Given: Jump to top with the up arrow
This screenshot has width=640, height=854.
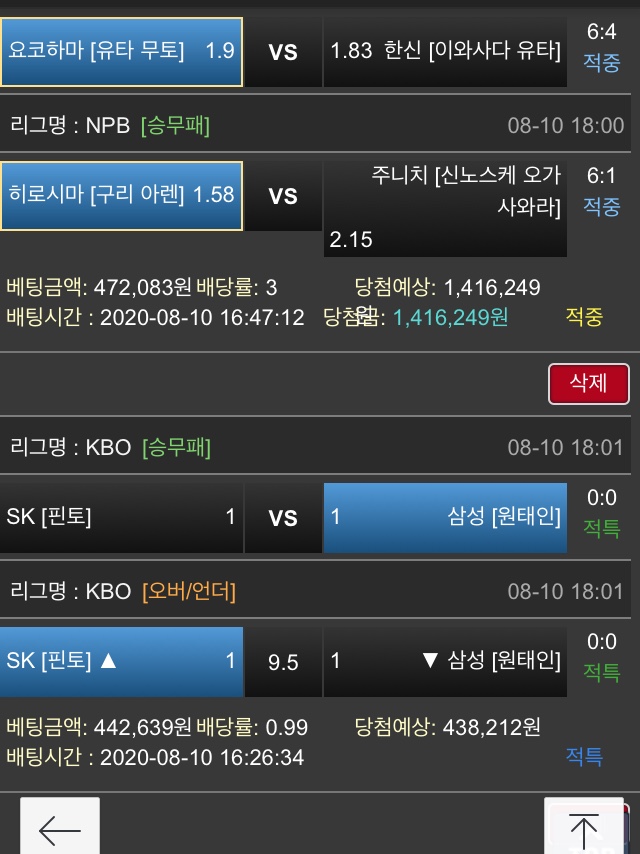Looking at the screenshot, I should click(583, 828).
